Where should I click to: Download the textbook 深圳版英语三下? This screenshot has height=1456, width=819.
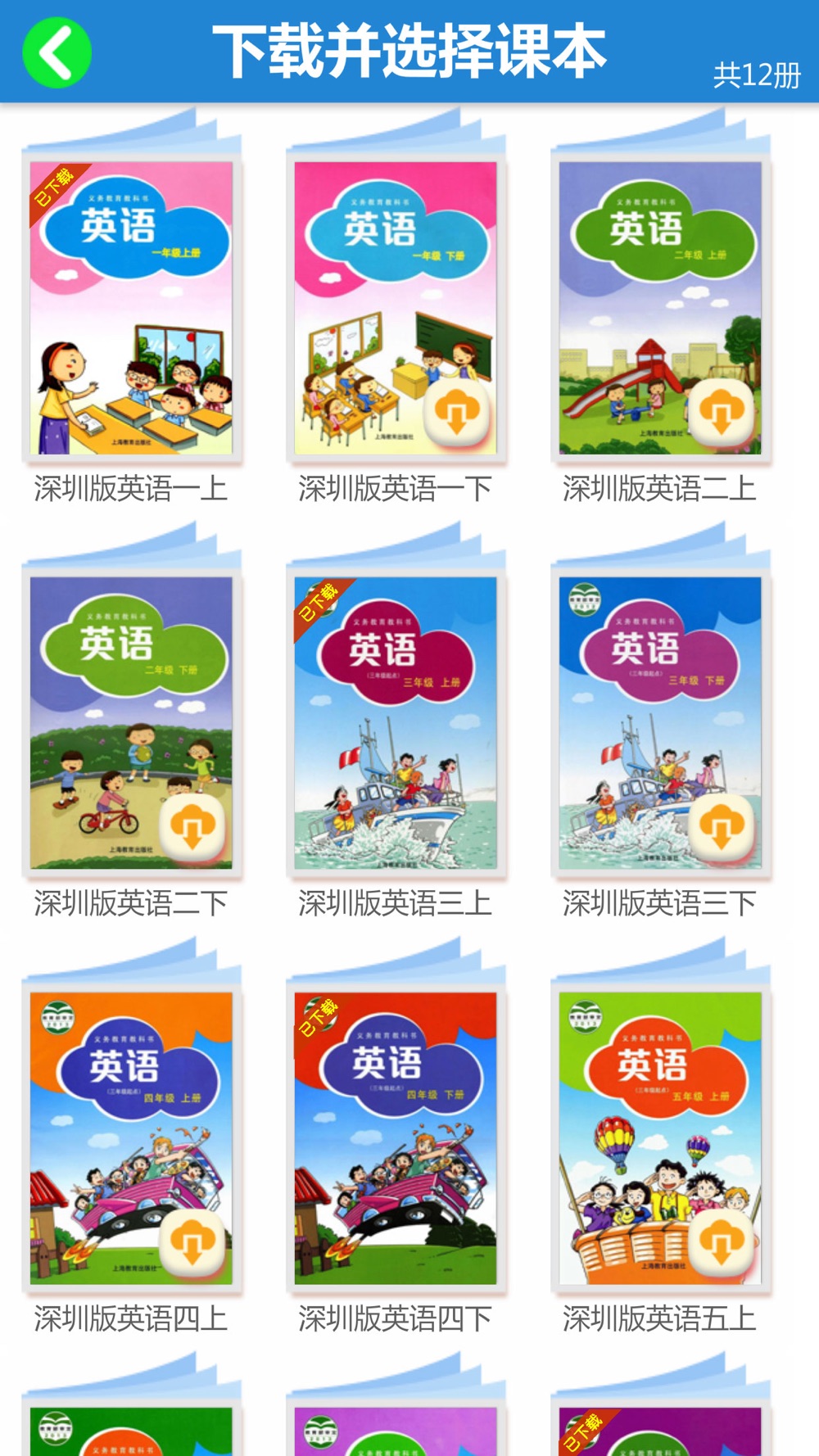click(722, 826)
